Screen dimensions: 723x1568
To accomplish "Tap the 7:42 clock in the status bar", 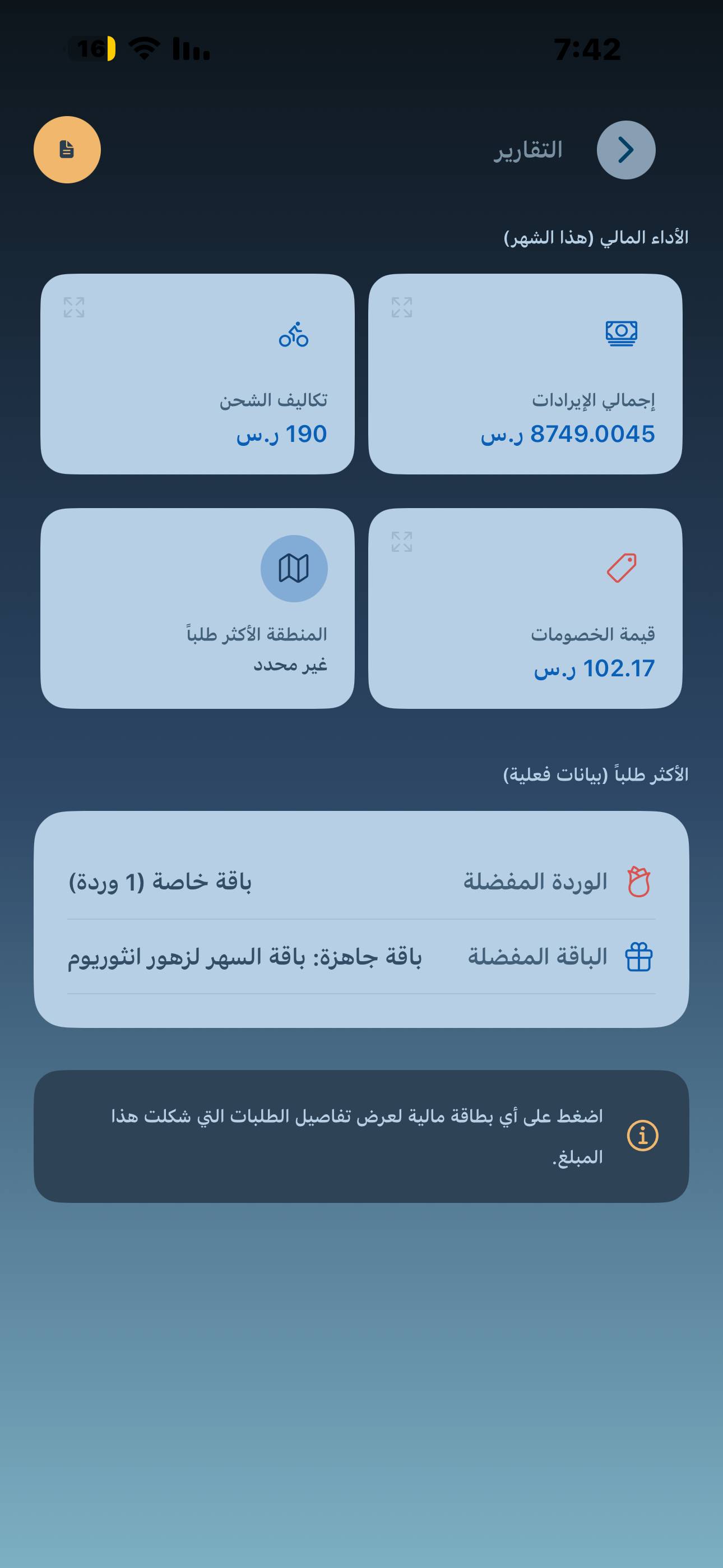I will [588, 49].
